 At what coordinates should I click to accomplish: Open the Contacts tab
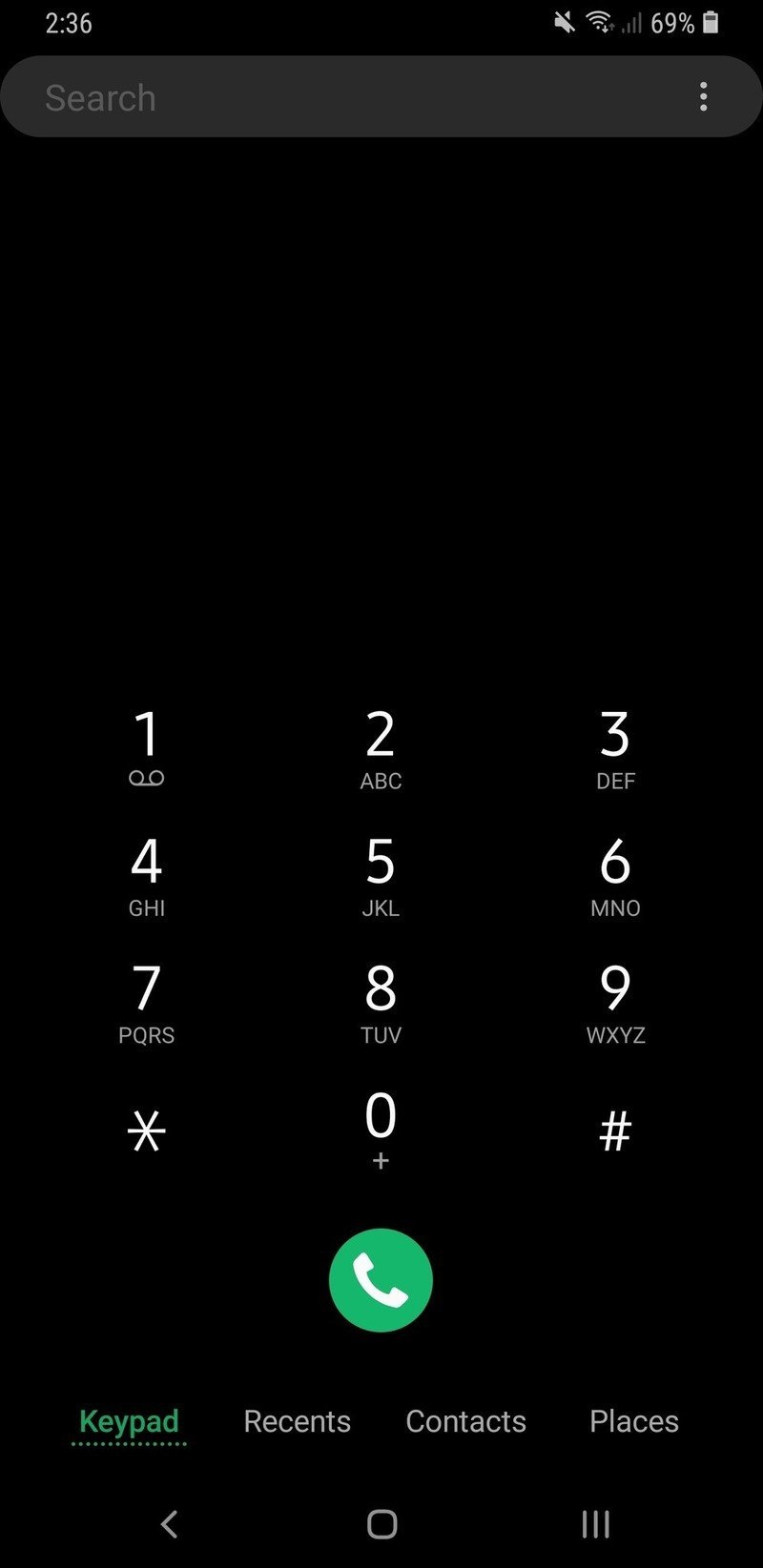tap(465, 1421)
